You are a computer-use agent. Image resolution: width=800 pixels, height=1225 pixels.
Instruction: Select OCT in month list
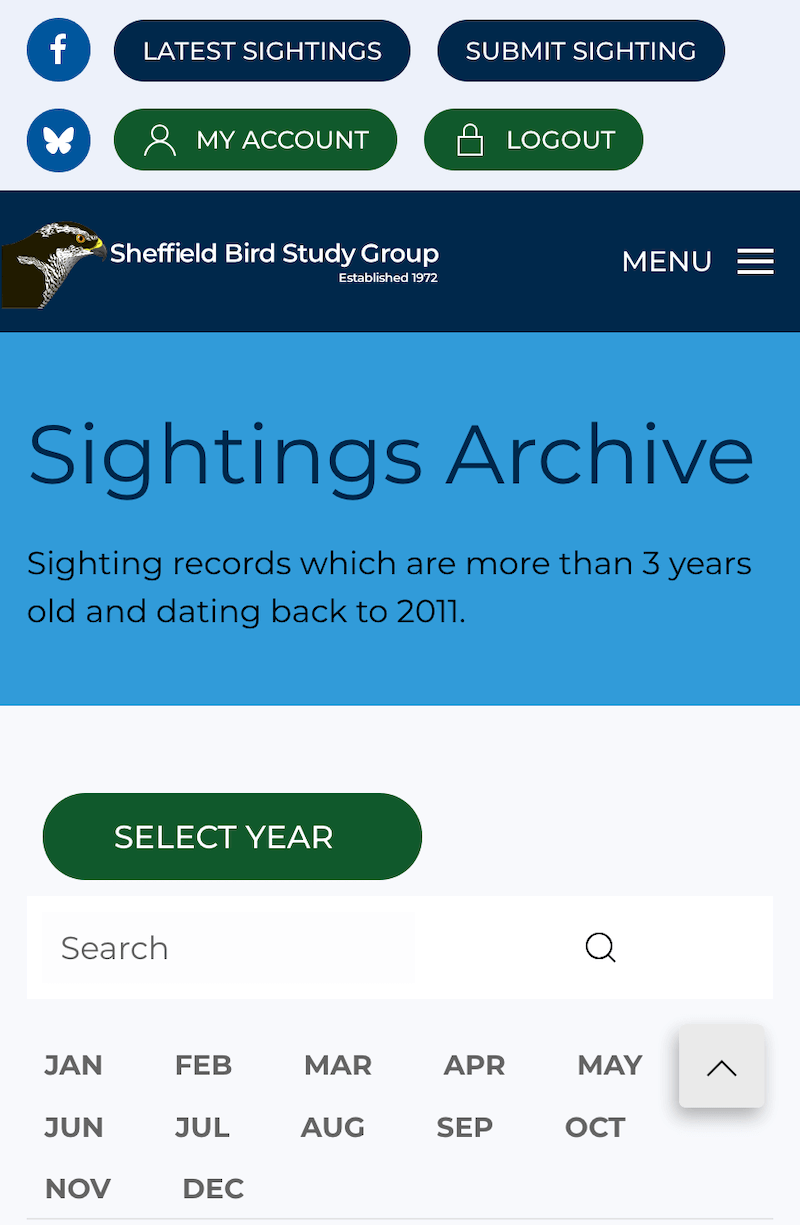pos(595,1127)
